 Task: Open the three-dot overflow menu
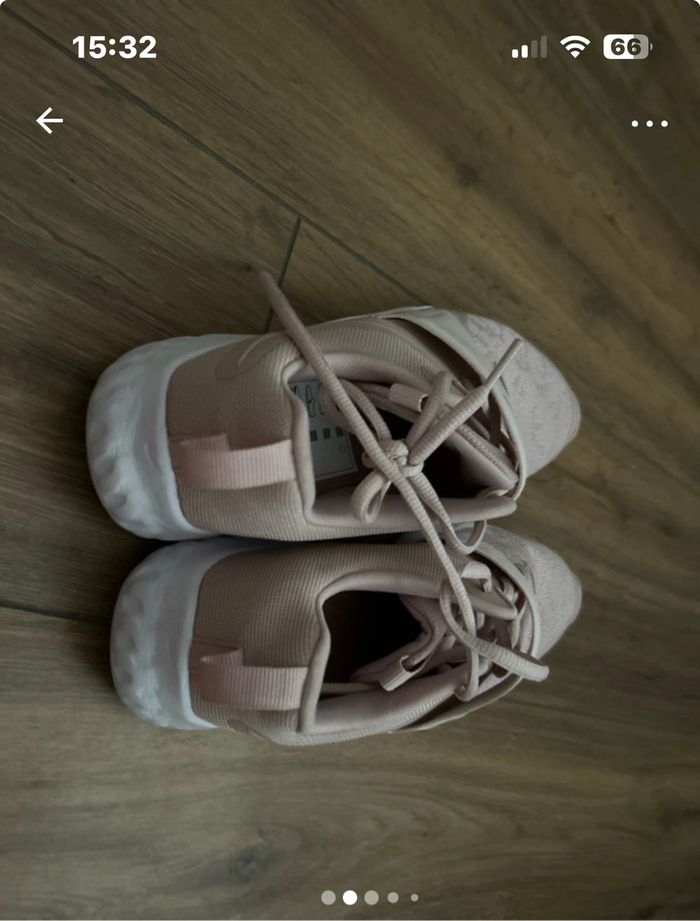click(649, 124)
